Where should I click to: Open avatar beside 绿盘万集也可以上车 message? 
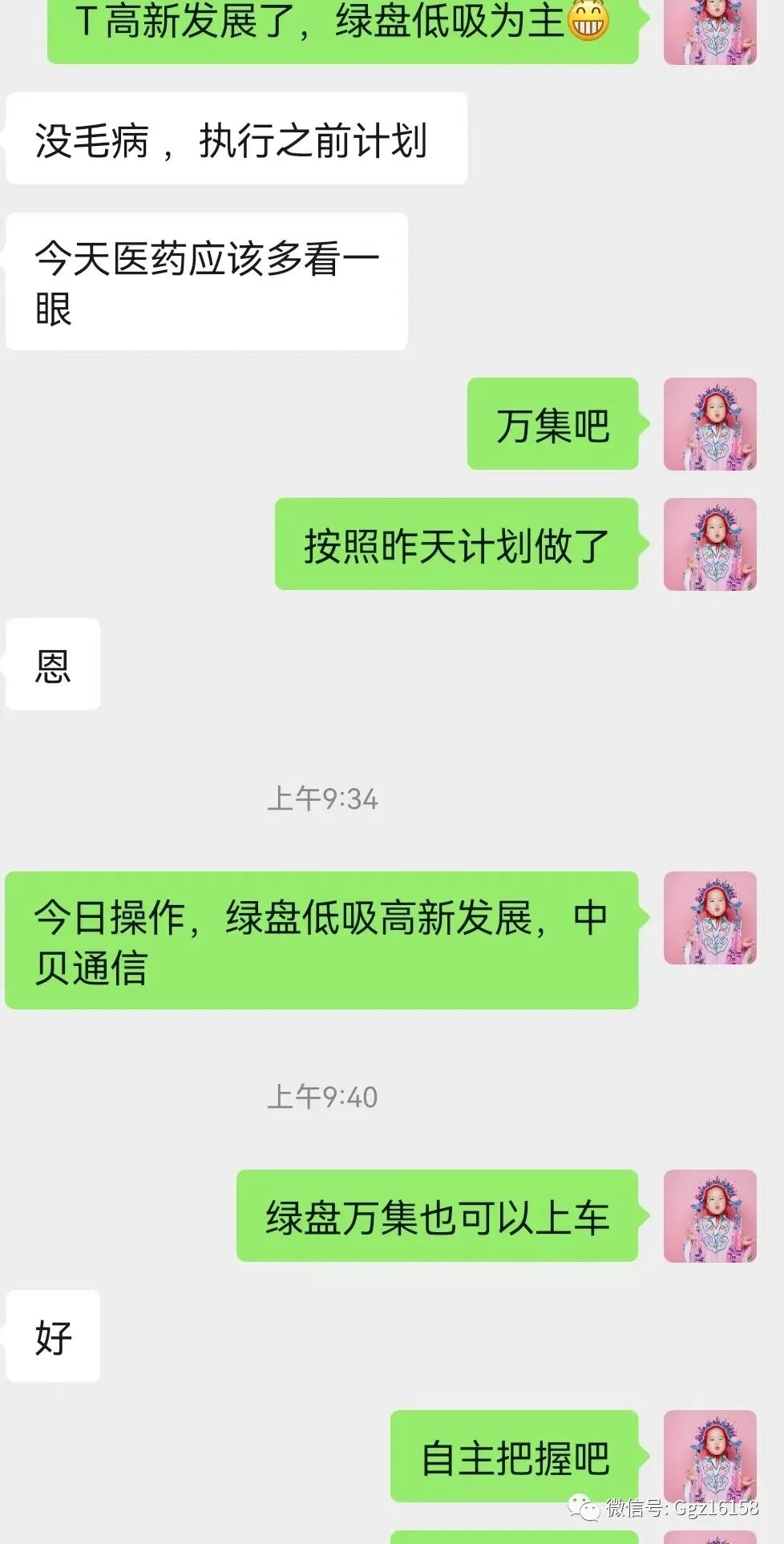pyautogui.click(x=709, y=1216)
